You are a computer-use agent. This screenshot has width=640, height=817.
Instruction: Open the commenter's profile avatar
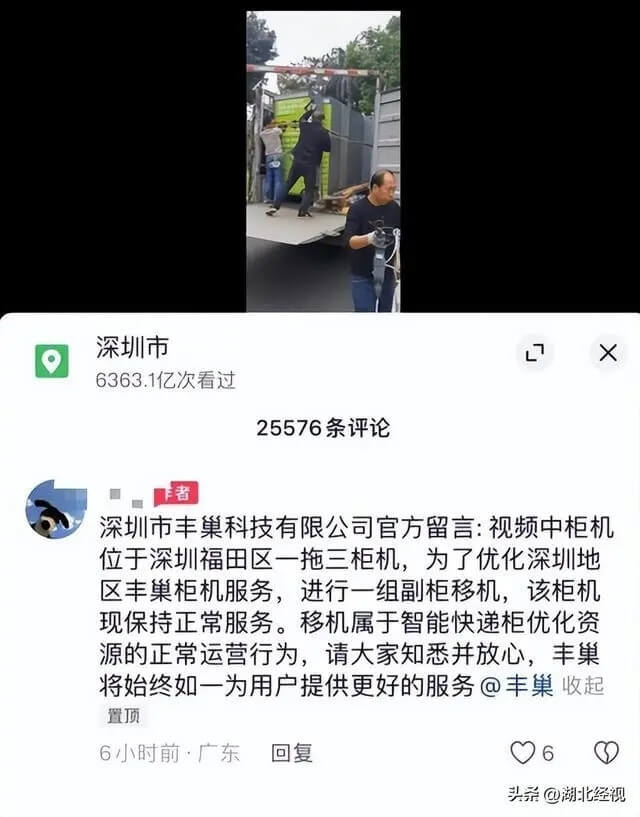(x=56, y=510)
